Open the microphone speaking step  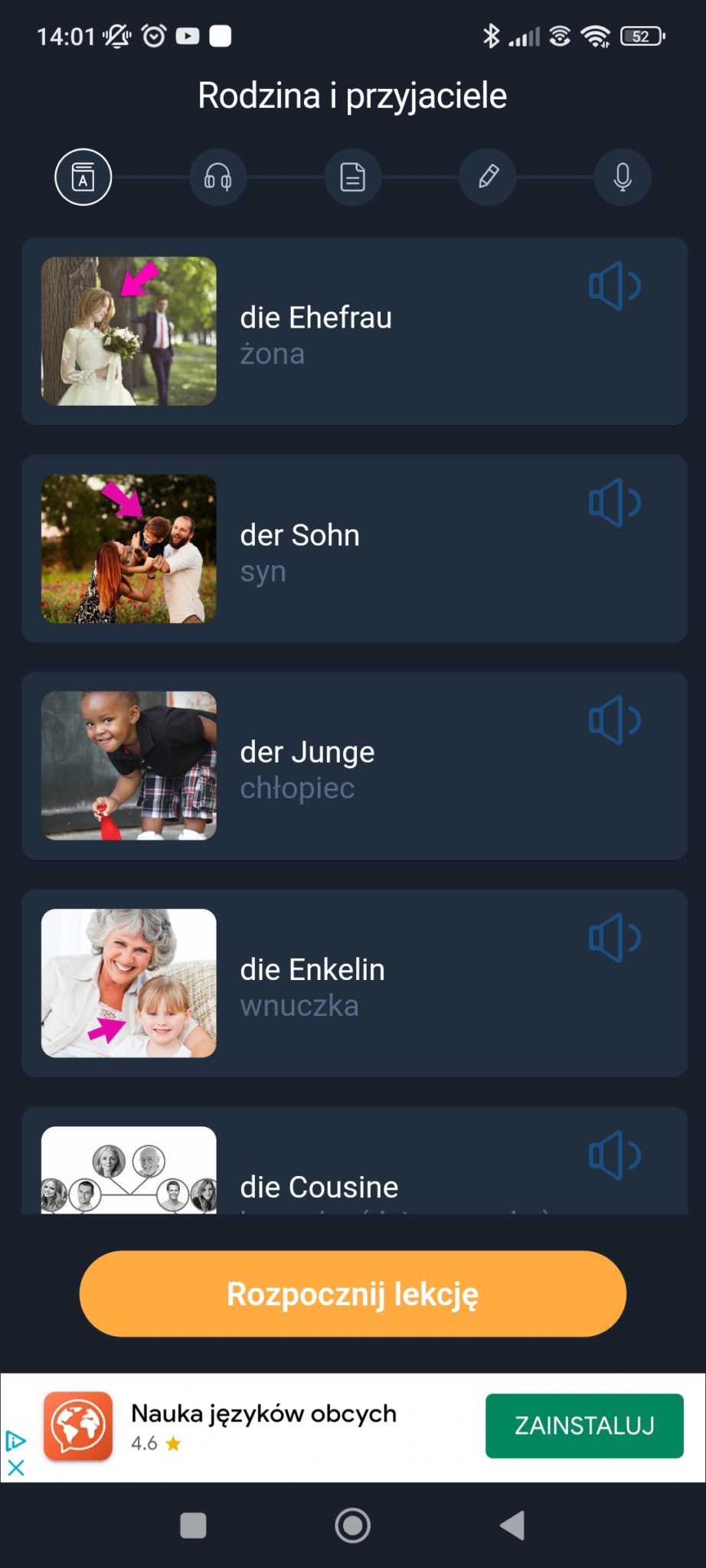[x=623, y=178]
